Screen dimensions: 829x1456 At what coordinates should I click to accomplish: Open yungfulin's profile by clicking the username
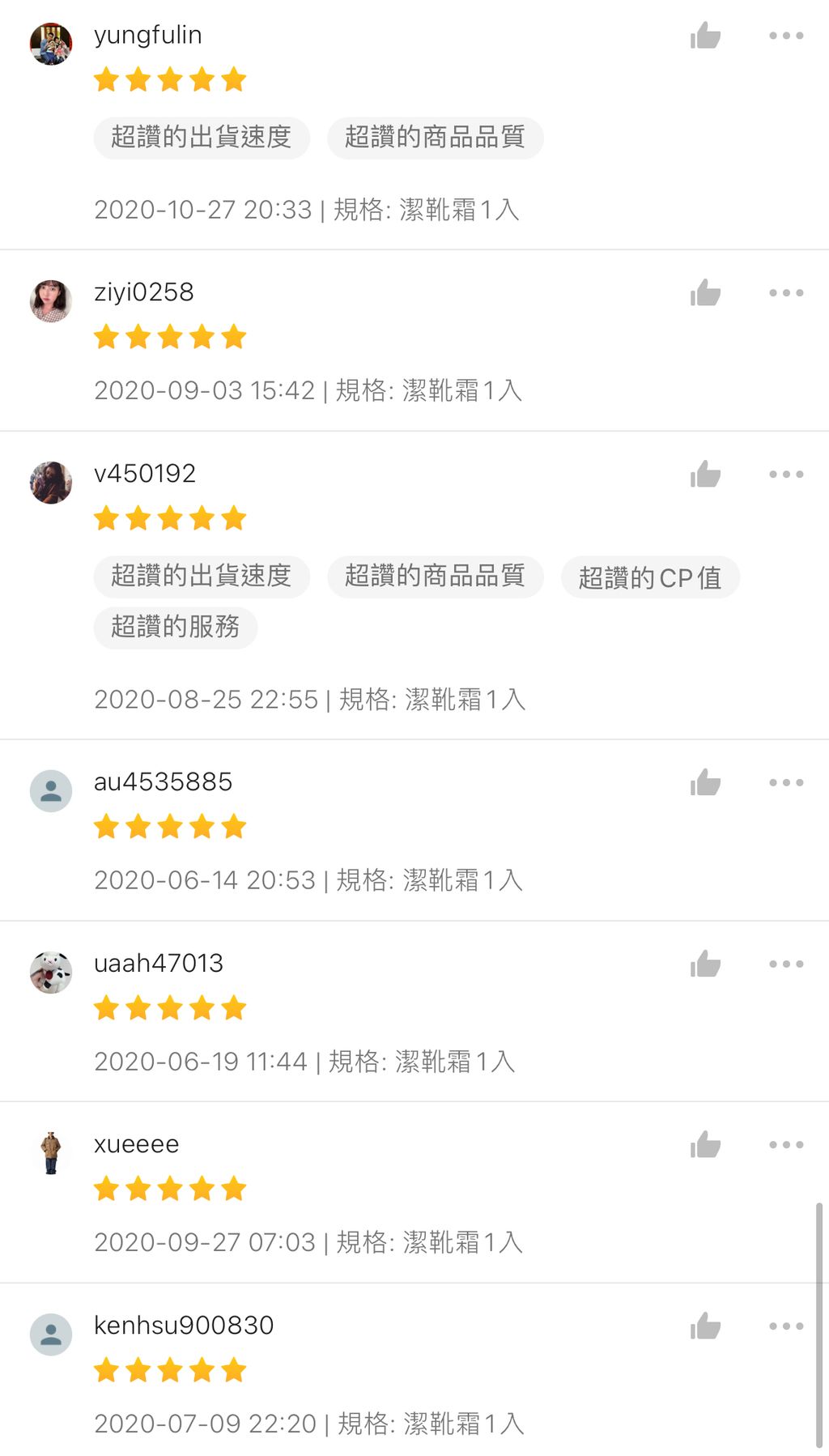(147, 34)
